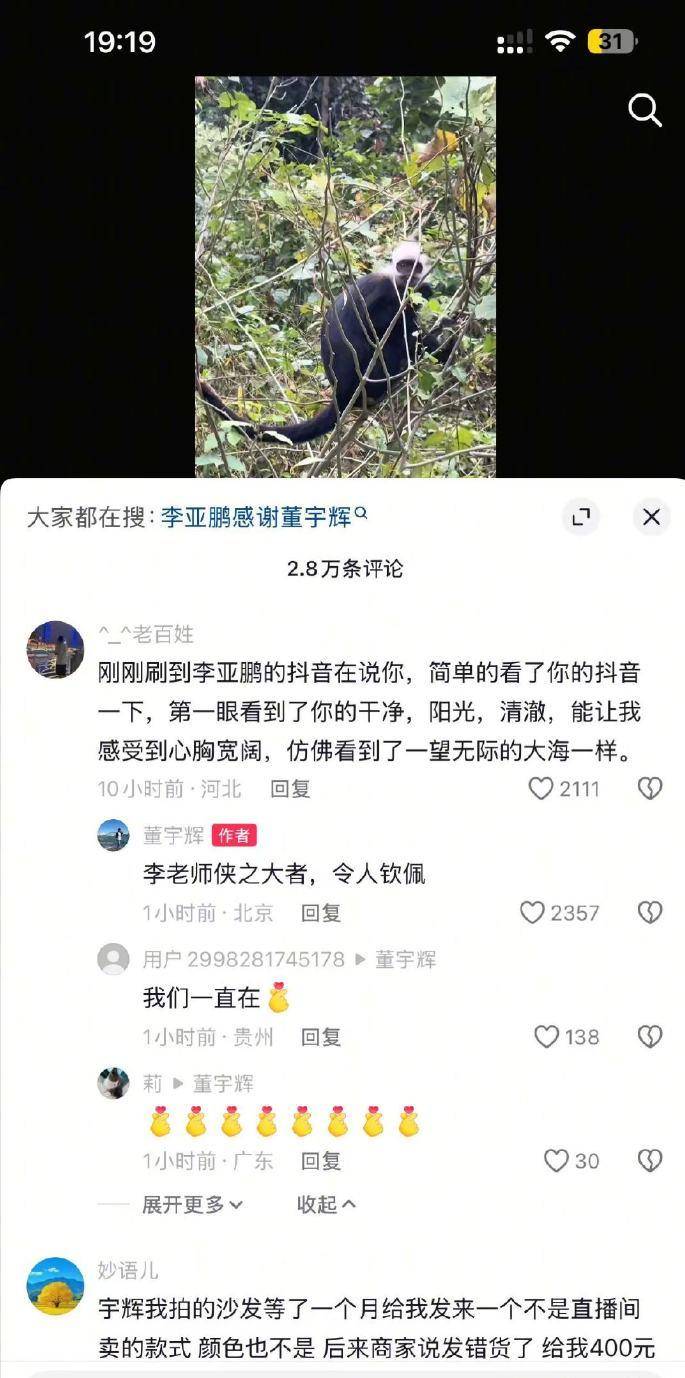685x1378 pixels.
Task: Tap the video to return to playback
Action: click(x=345, y=277)
